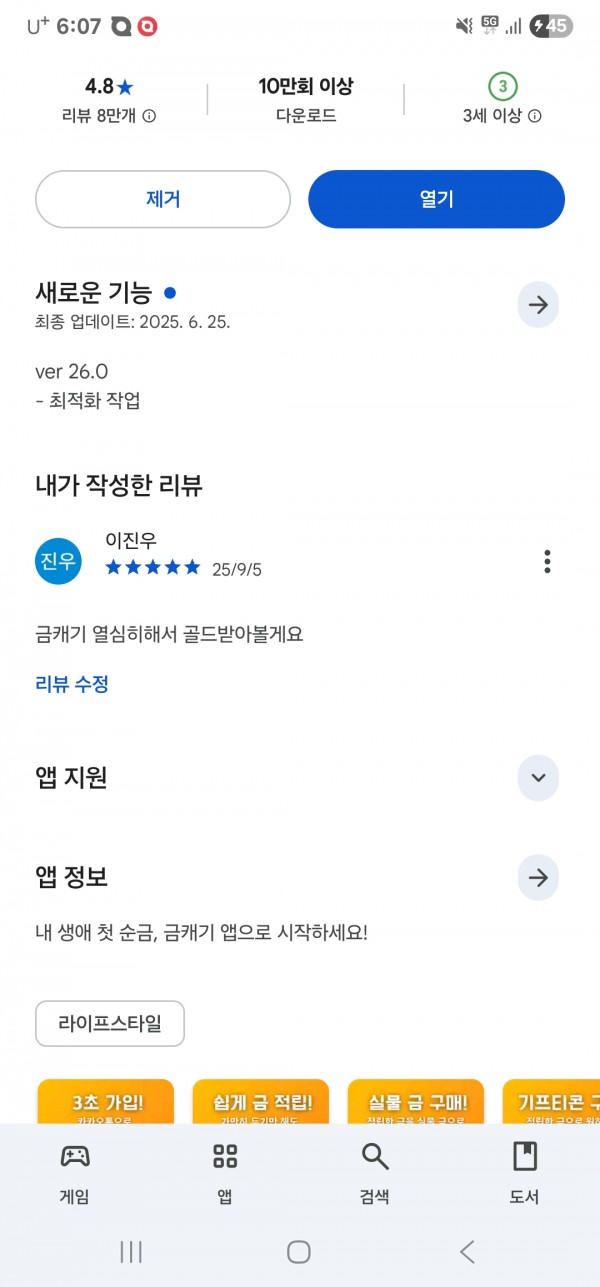Open the 쉽게 금 적립 screenshot thumbnail

click(x=261, y=1101)
